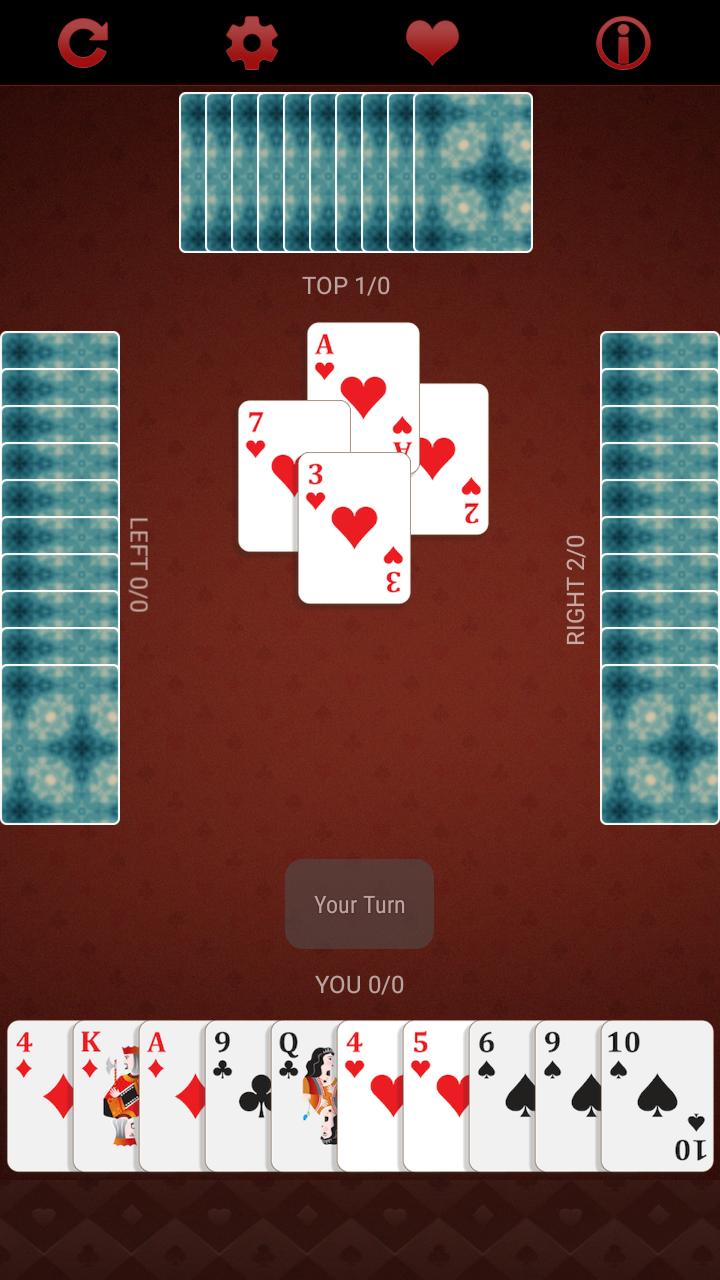Play the Ace of diamonds
This screenshot has width=720, height=1280.
(x=172, y=1095)
